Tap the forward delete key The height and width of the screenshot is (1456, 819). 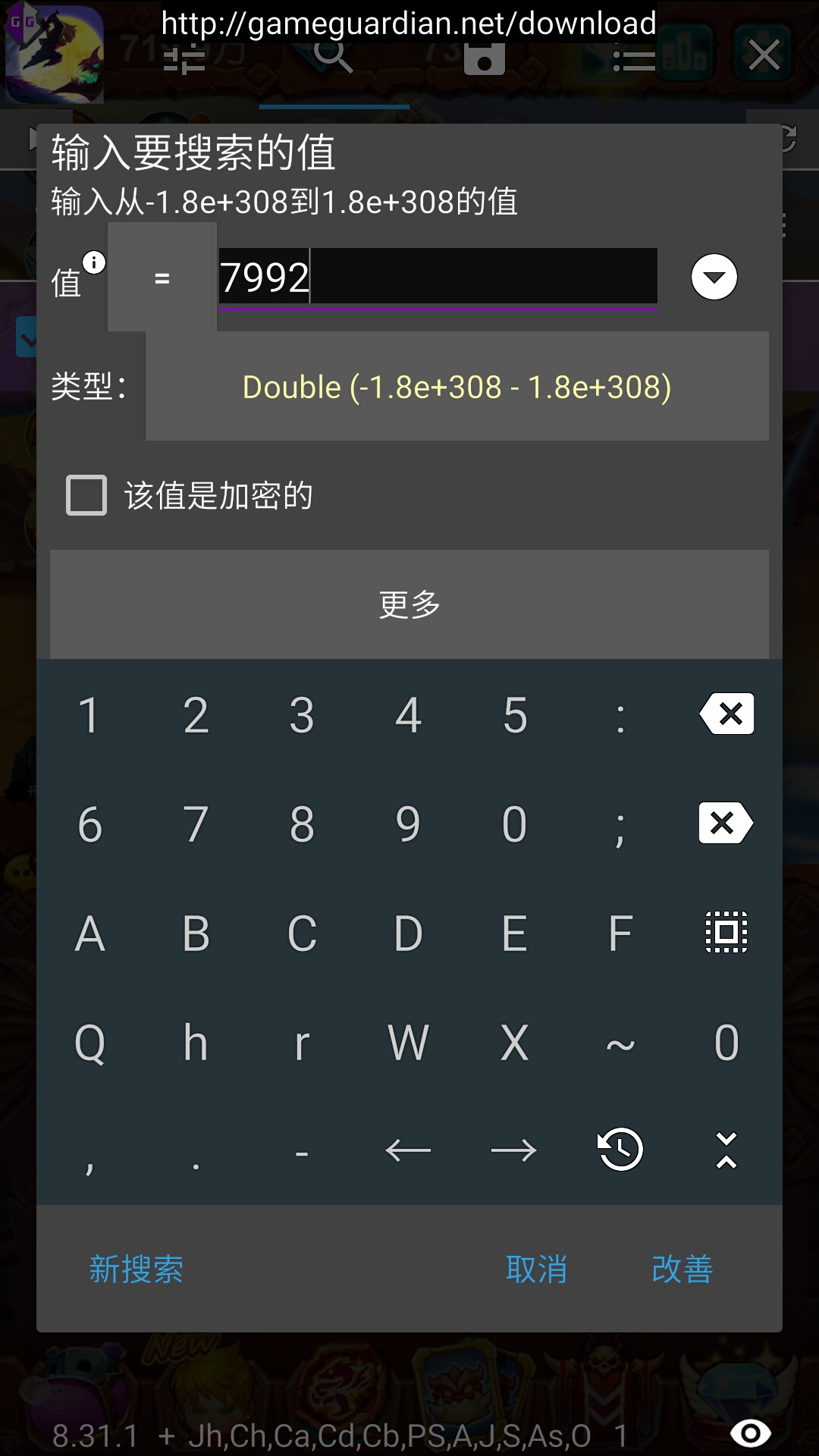[725, 823]
